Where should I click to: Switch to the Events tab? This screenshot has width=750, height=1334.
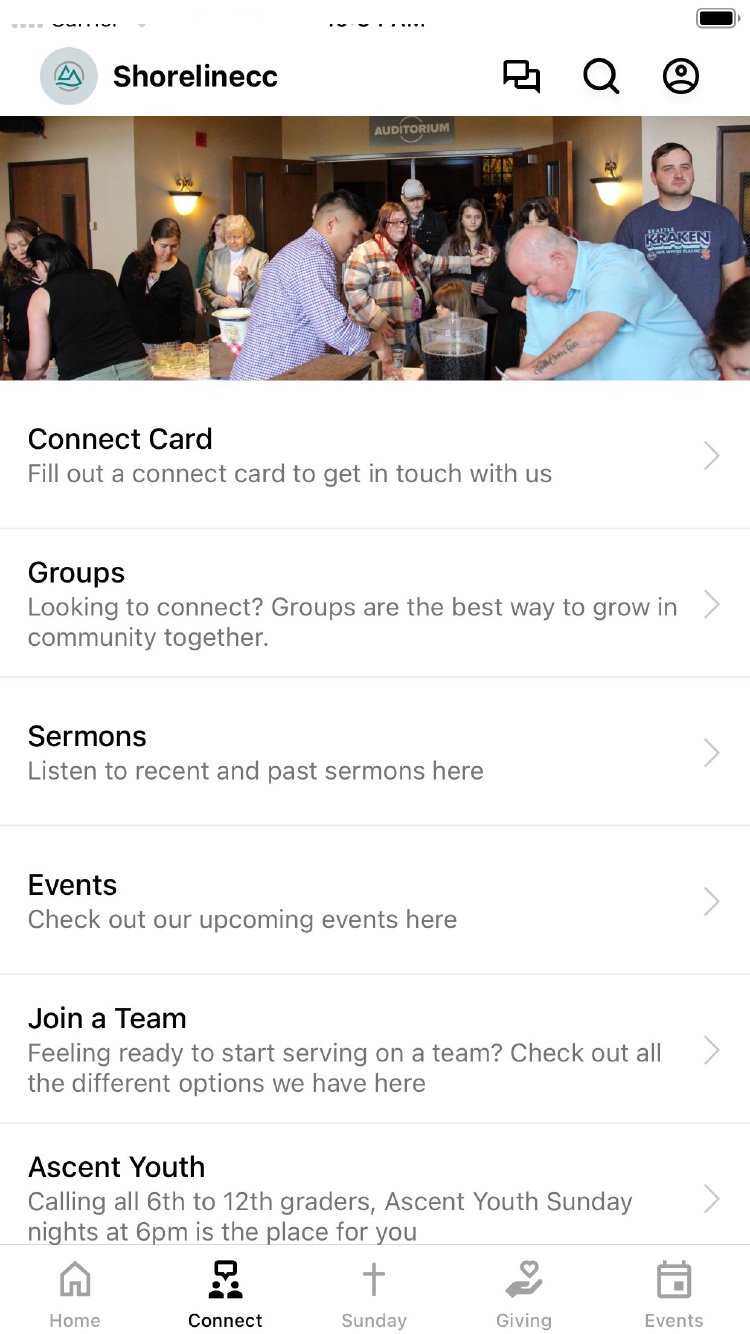coord(674,1294)
